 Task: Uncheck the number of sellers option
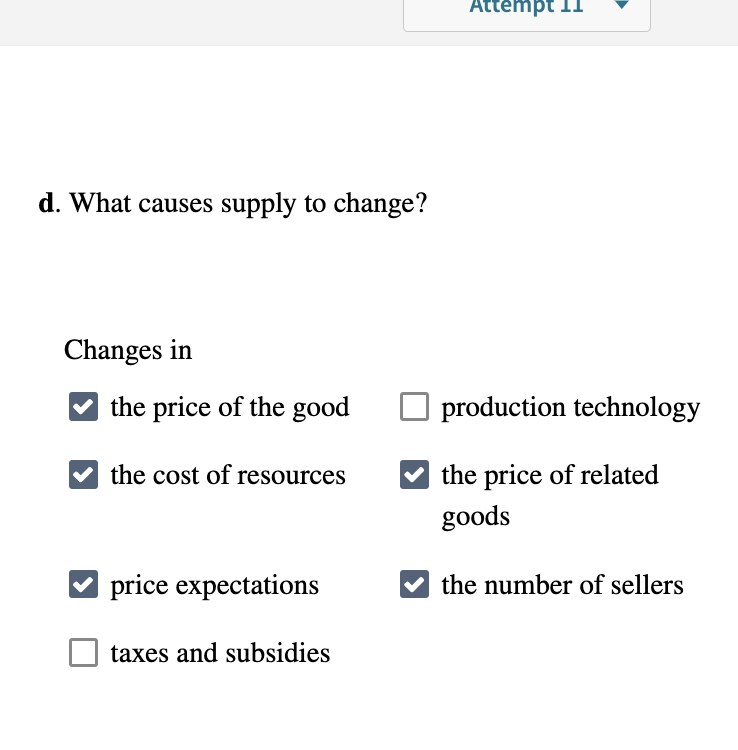click(414, 585)
